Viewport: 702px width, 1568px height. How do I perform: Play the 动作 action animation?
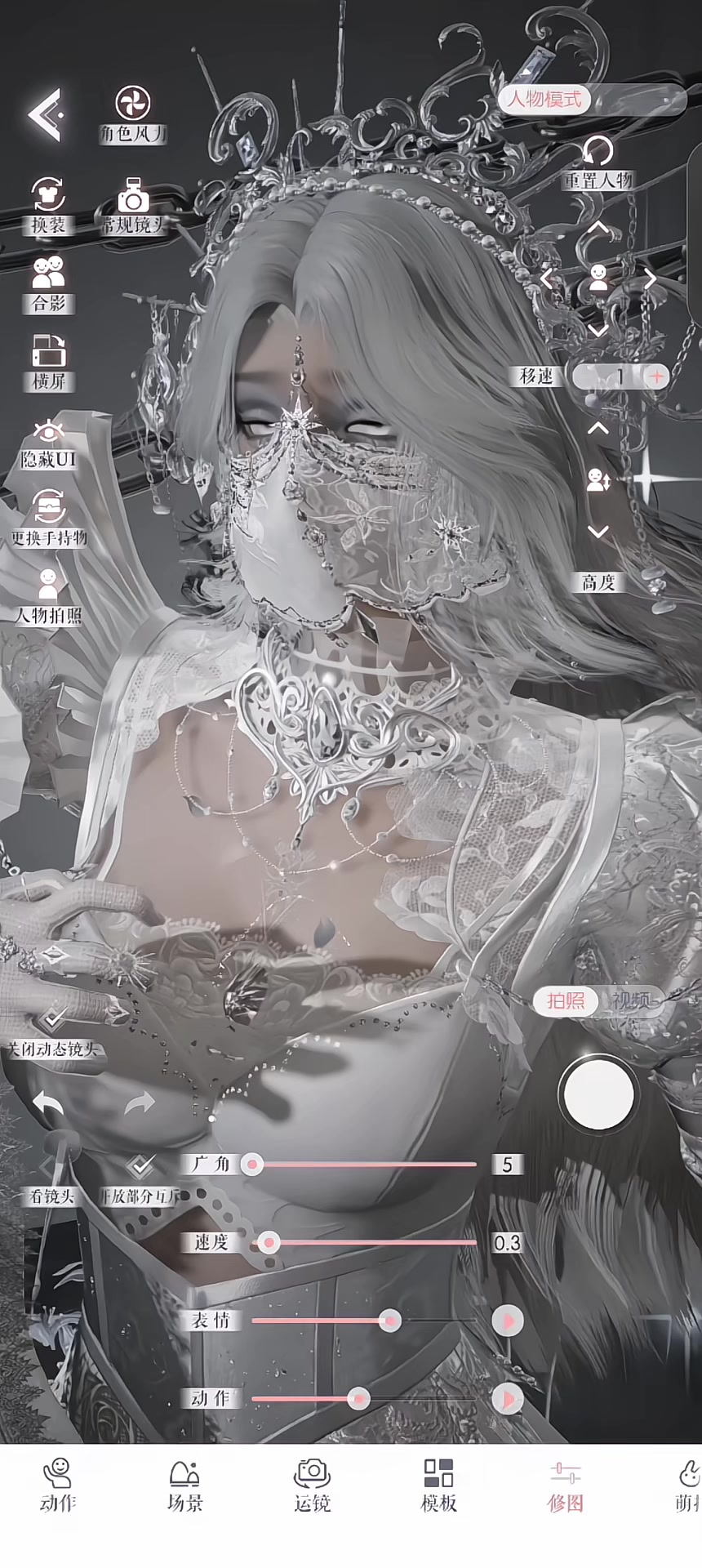[x=507, y=1399]
